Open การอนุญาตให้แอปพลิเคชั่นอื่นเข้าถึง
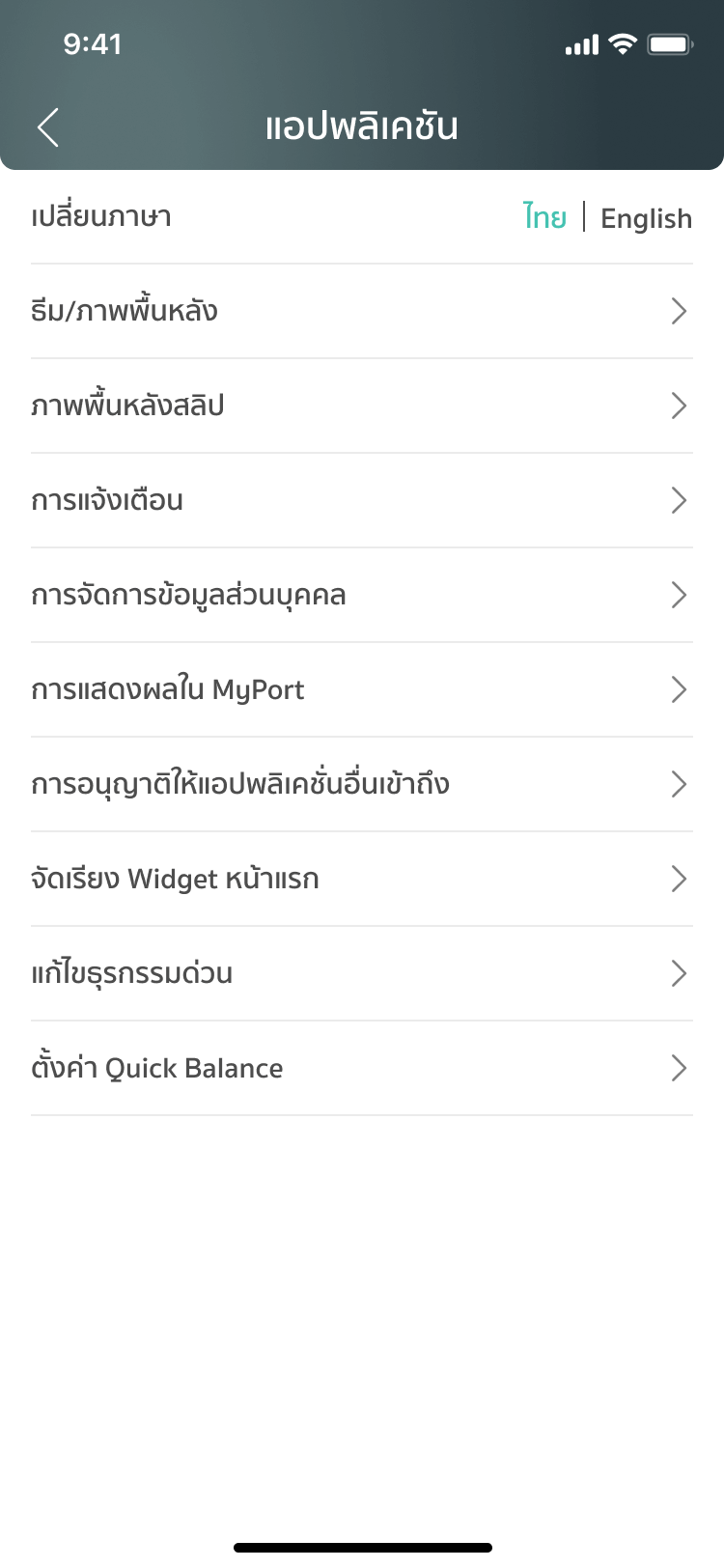 pos(361,784)
